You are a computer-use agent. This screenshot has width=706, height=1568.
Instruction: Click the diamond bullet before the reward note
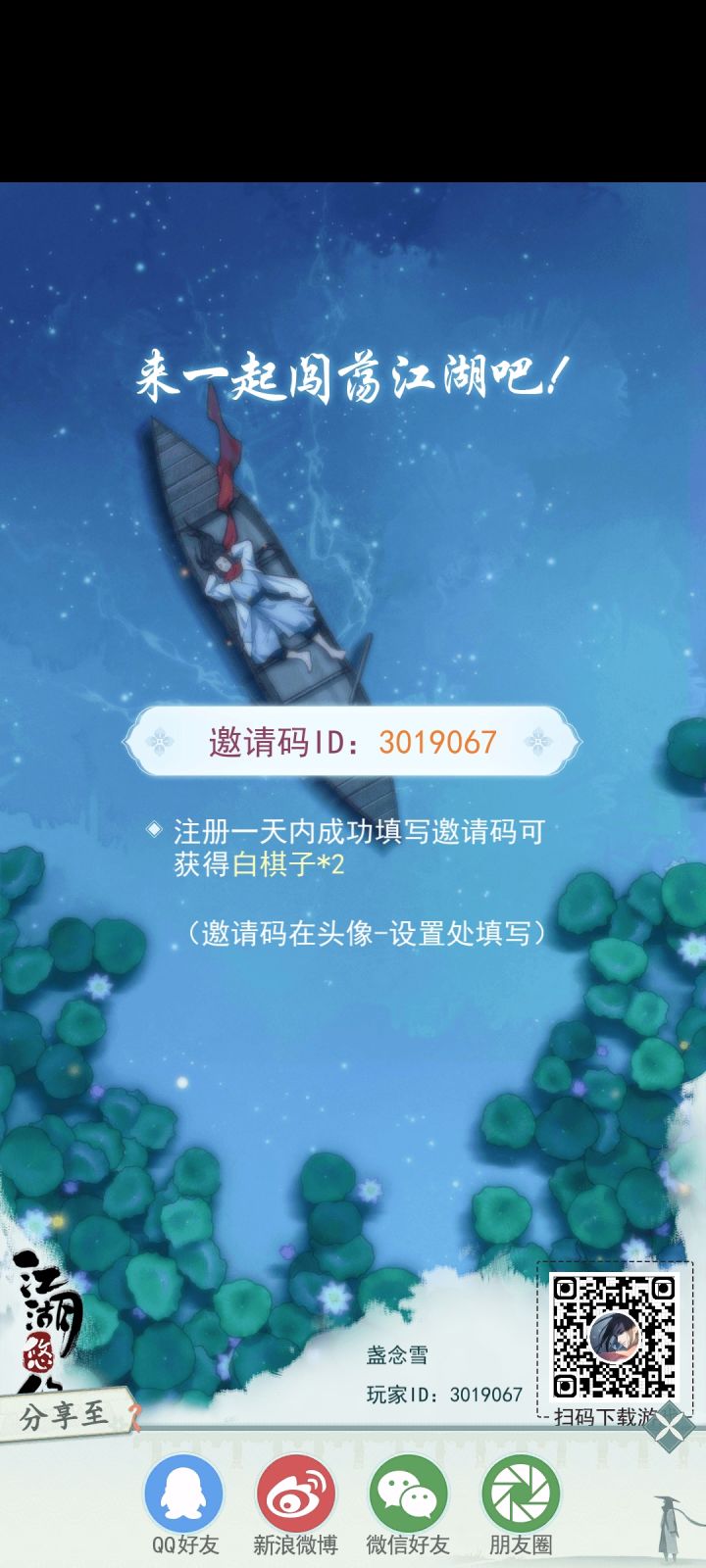tap(154, 828)
